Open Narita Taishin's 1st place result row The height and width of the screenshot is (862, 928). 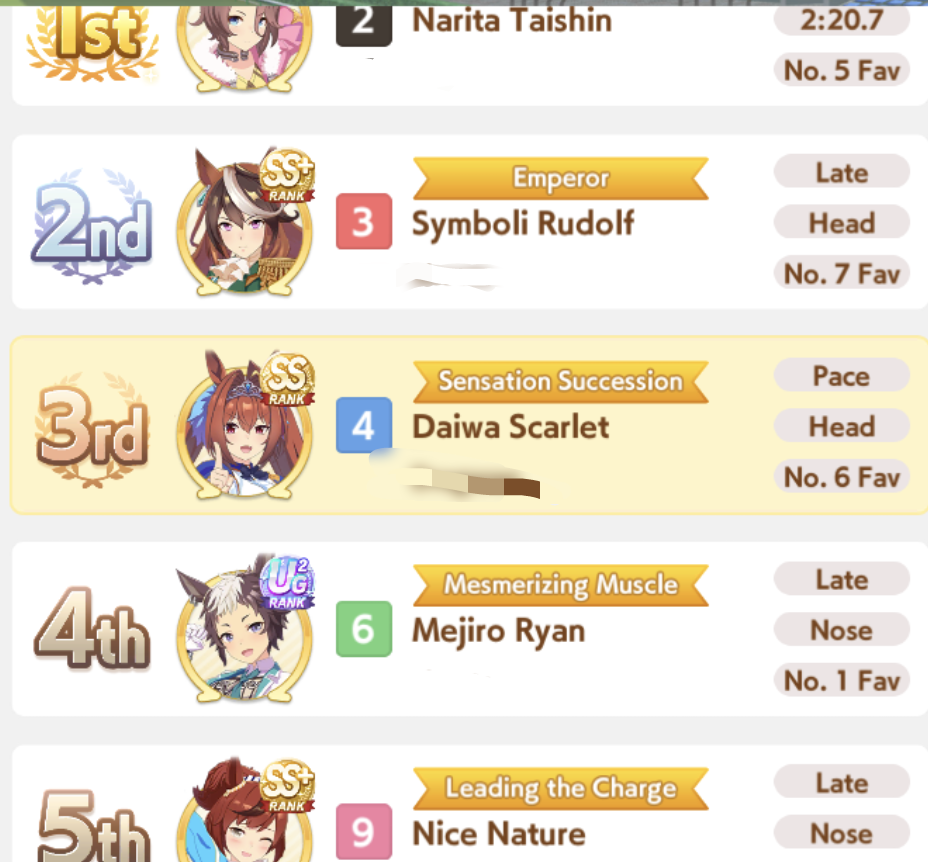tap(470, 53)
